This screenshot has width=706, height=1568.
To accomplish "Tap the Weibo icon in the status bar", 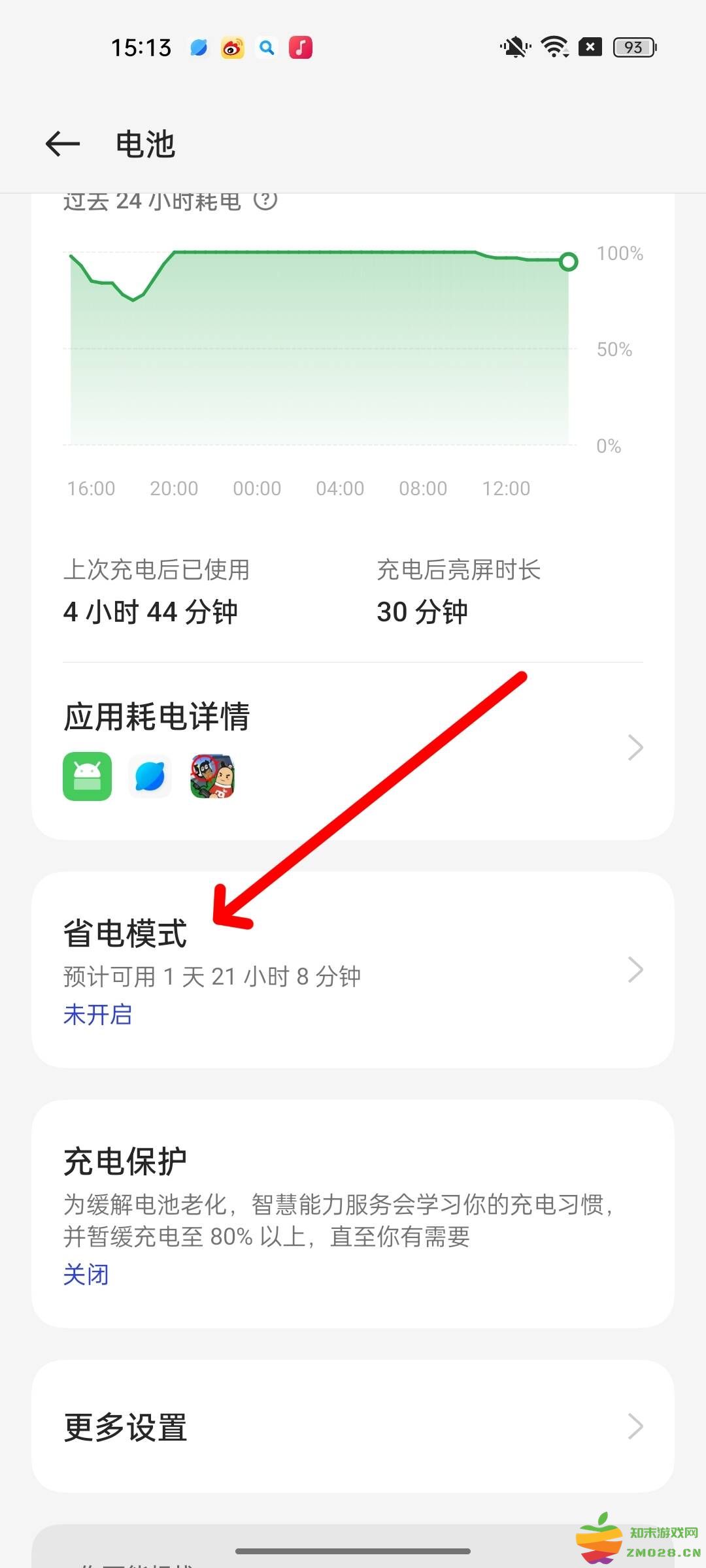I will [x=233, y=47].
